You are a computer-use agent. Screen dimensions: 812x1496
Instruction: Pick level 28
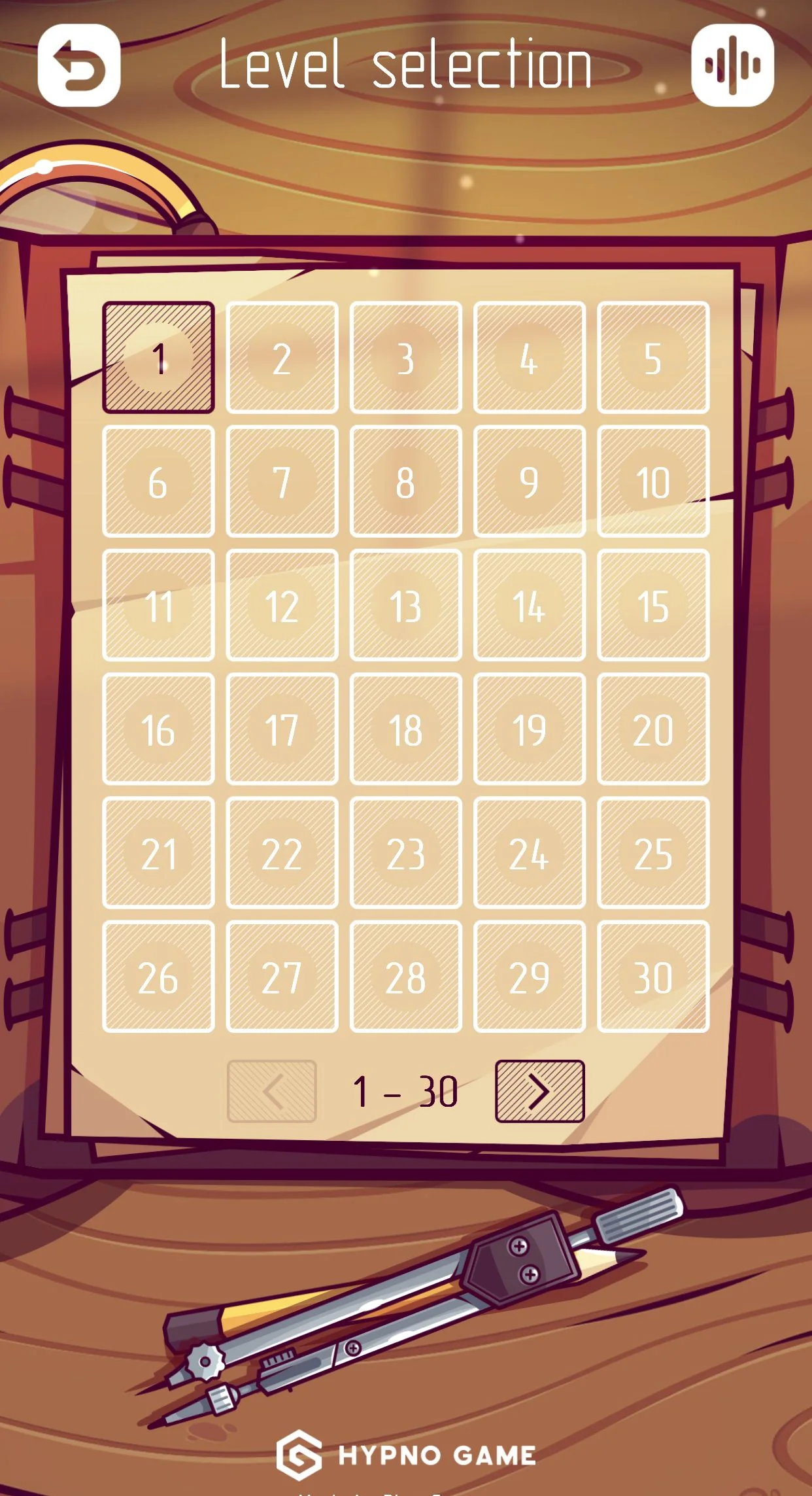406,977
